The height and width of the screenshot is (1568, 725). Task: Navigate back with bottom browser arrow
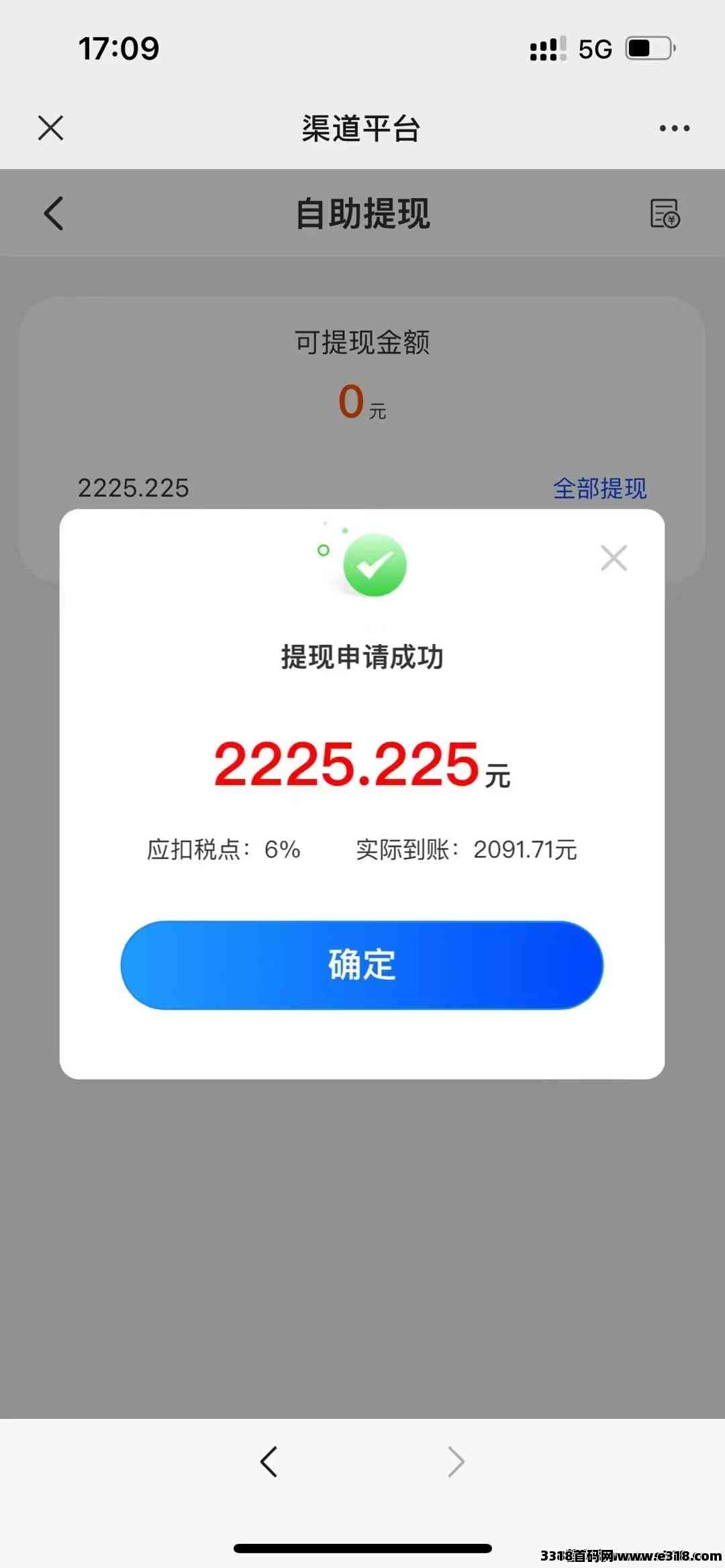(269, 1461)
